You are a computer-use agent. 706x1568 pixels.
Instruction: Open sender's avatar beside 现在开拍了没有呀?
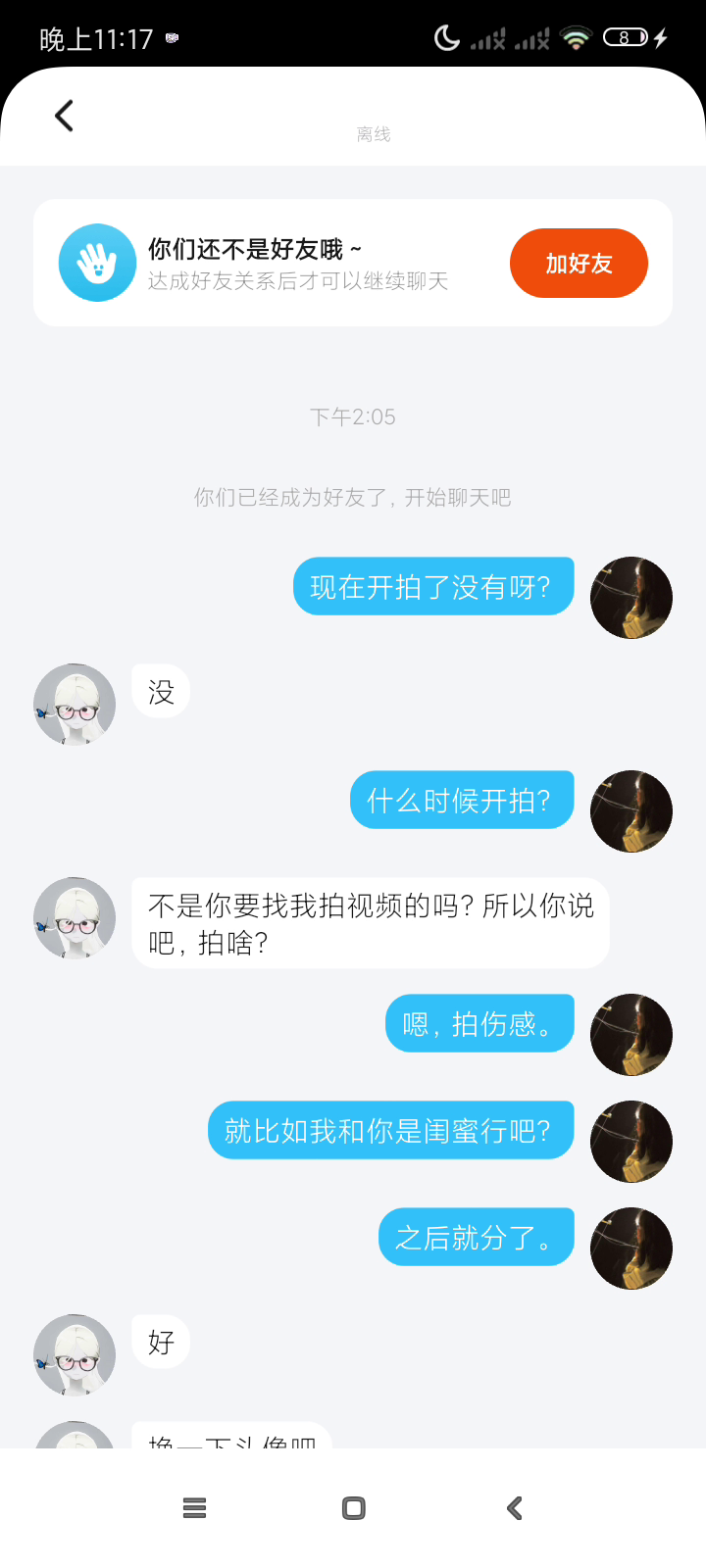(x=630, y=598)
